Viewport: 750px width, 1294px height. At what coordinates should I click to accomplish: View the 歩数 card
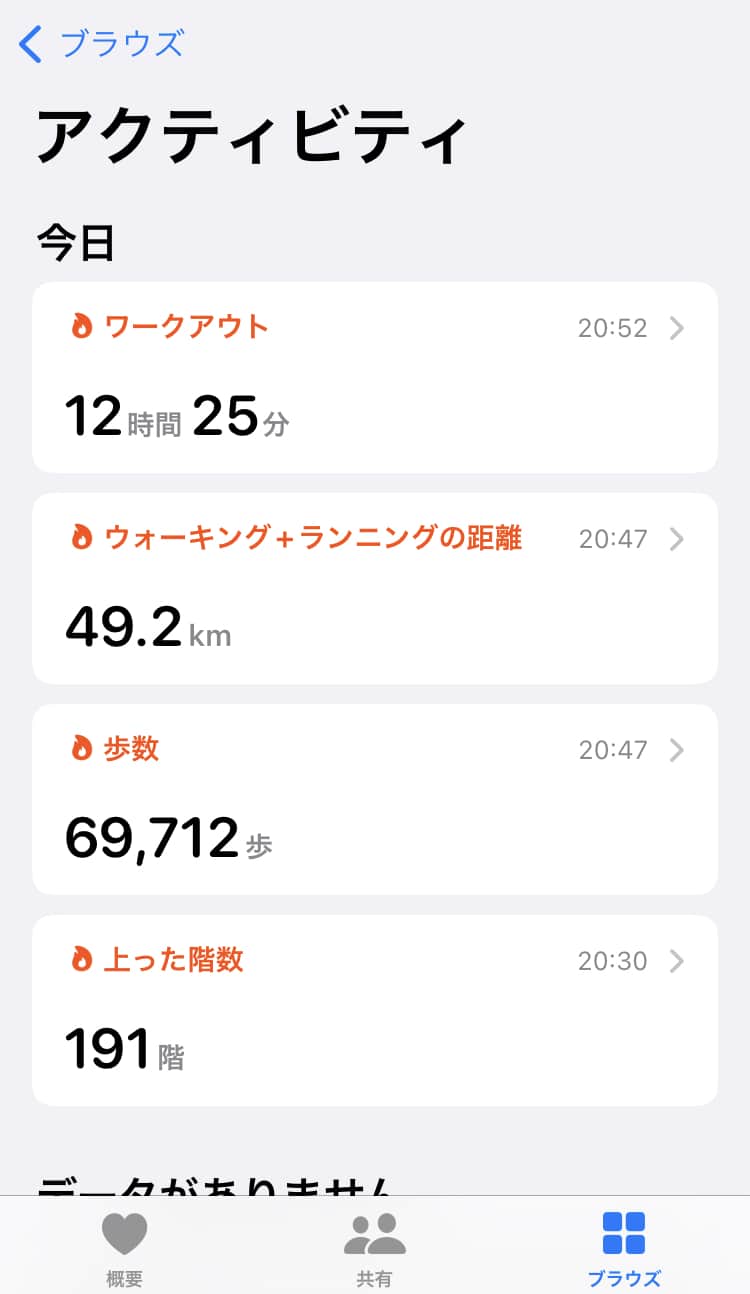375,799
